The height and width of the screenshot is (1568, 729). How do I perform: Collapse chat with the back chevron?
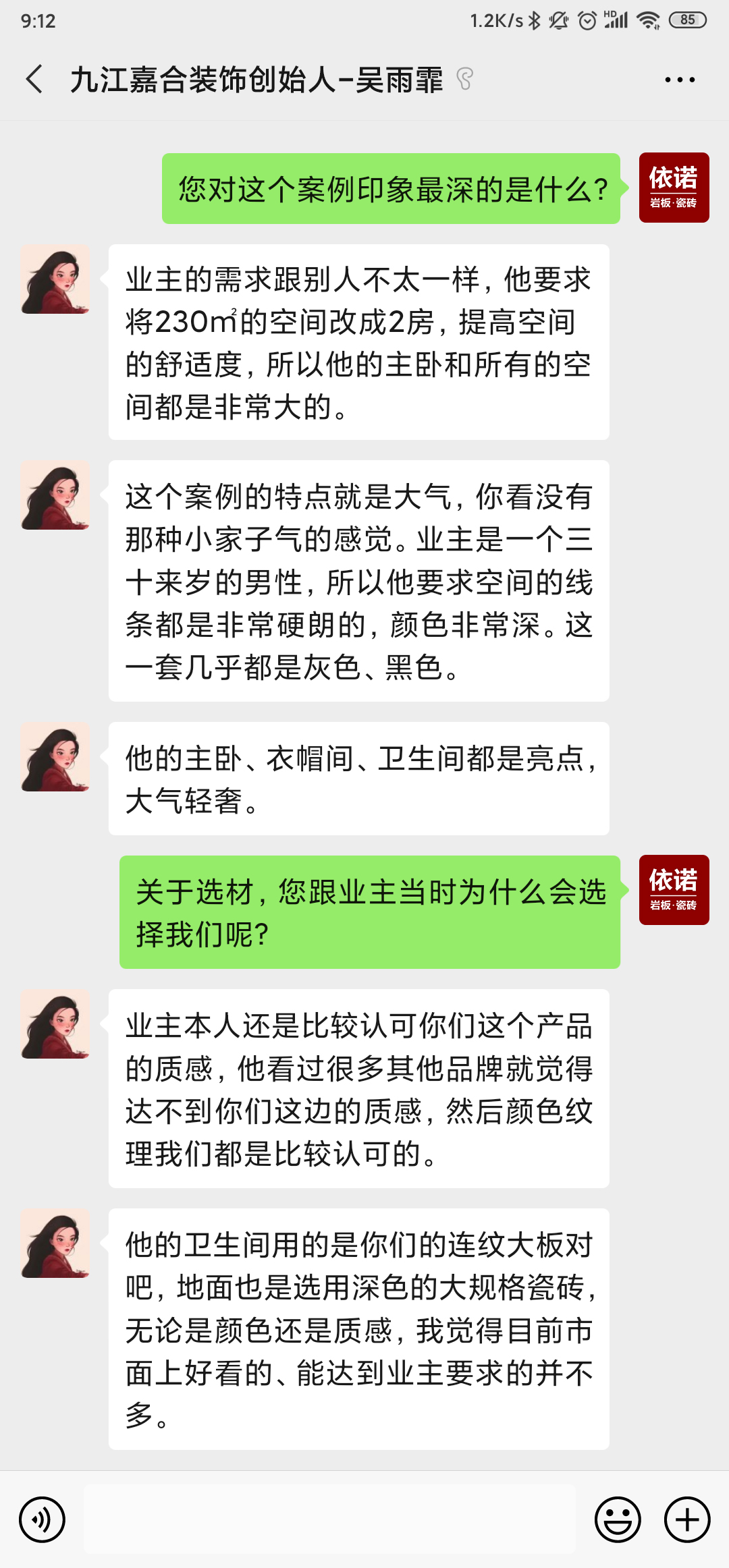pyautogui.click(x=35, y=79)
